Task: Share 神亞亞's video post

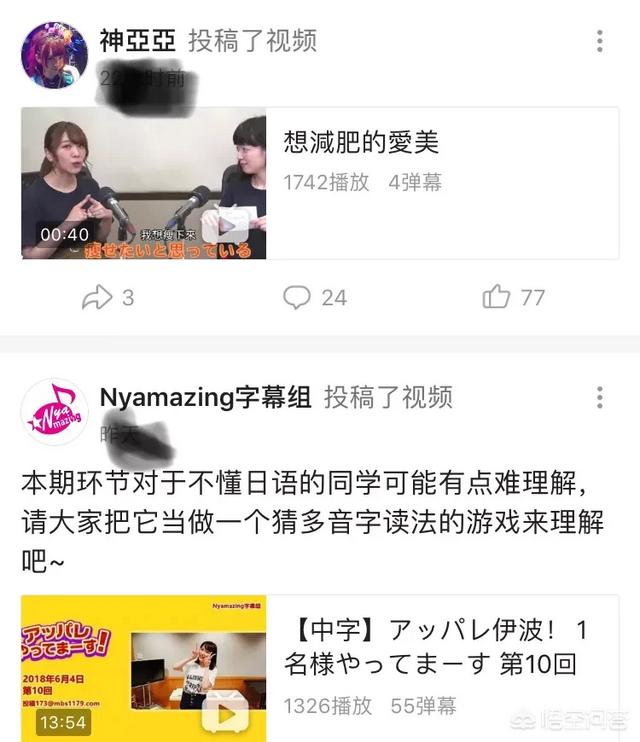Action: coord(107,297)
